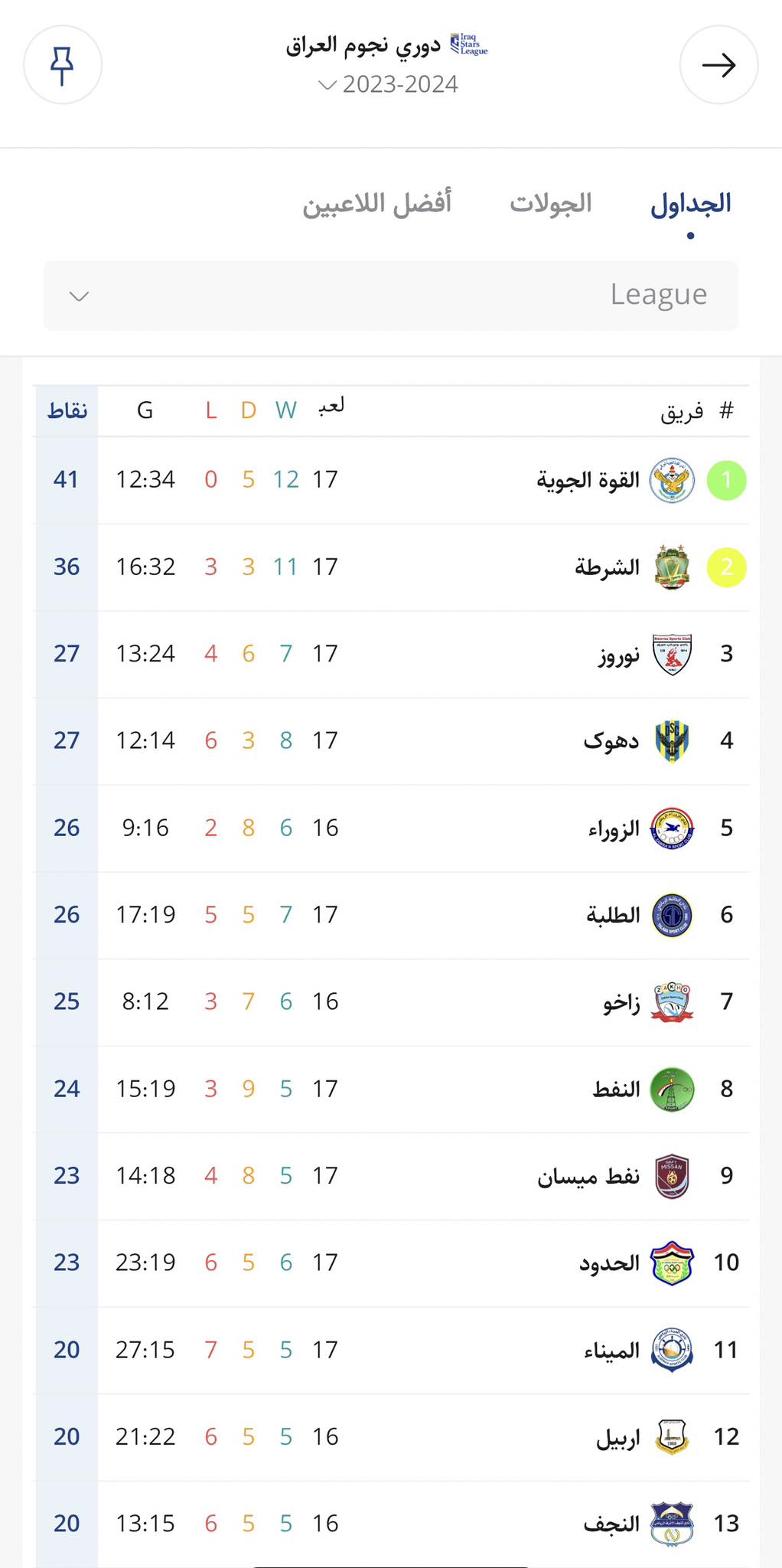782x1568 pixels.
Task: Open team النجف row
Action: 611,1524
